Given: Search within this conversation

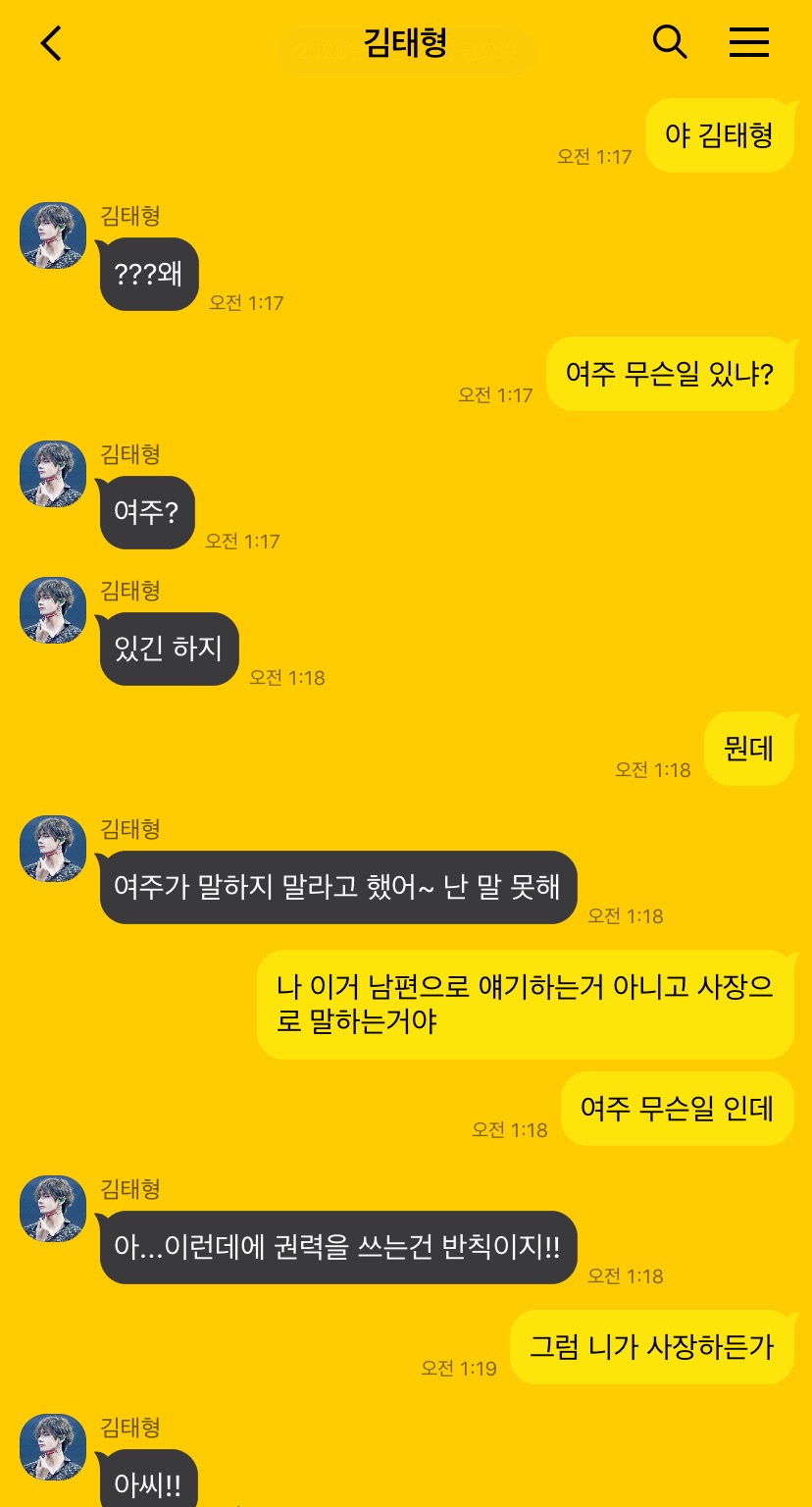Looking at the screenshot, I should 670,42.
